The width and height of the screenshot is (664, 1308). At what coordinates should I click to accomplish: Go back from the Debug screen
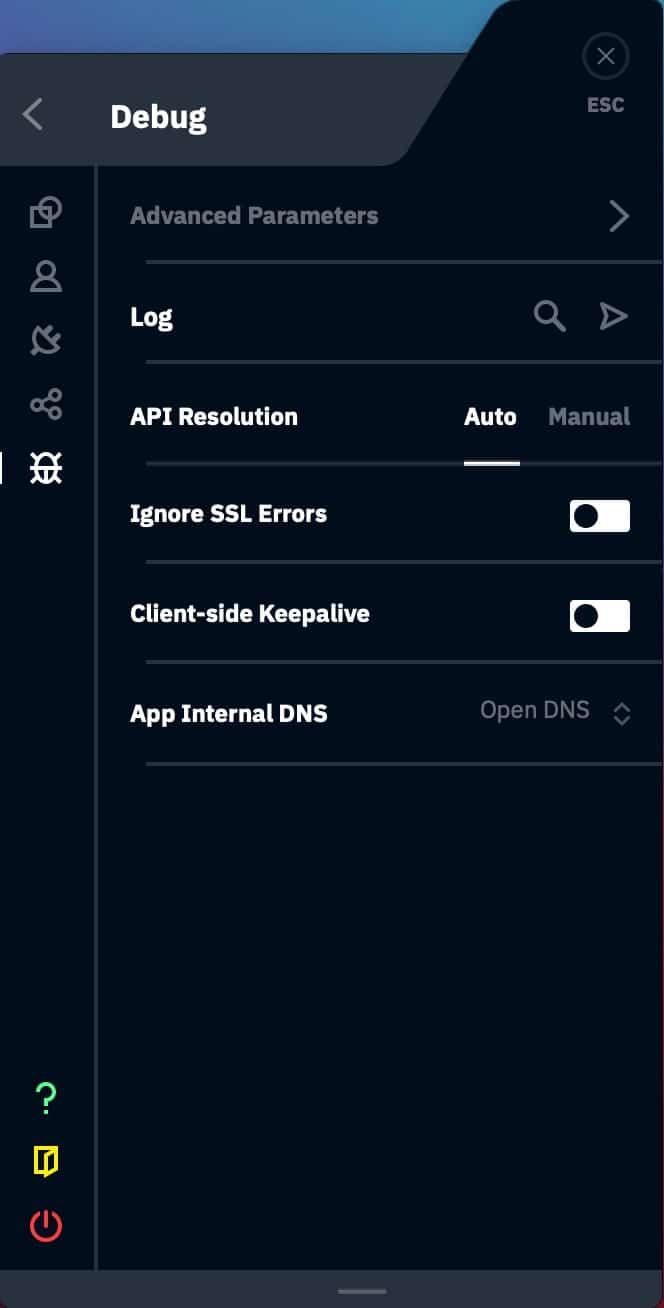pos(33,114)
